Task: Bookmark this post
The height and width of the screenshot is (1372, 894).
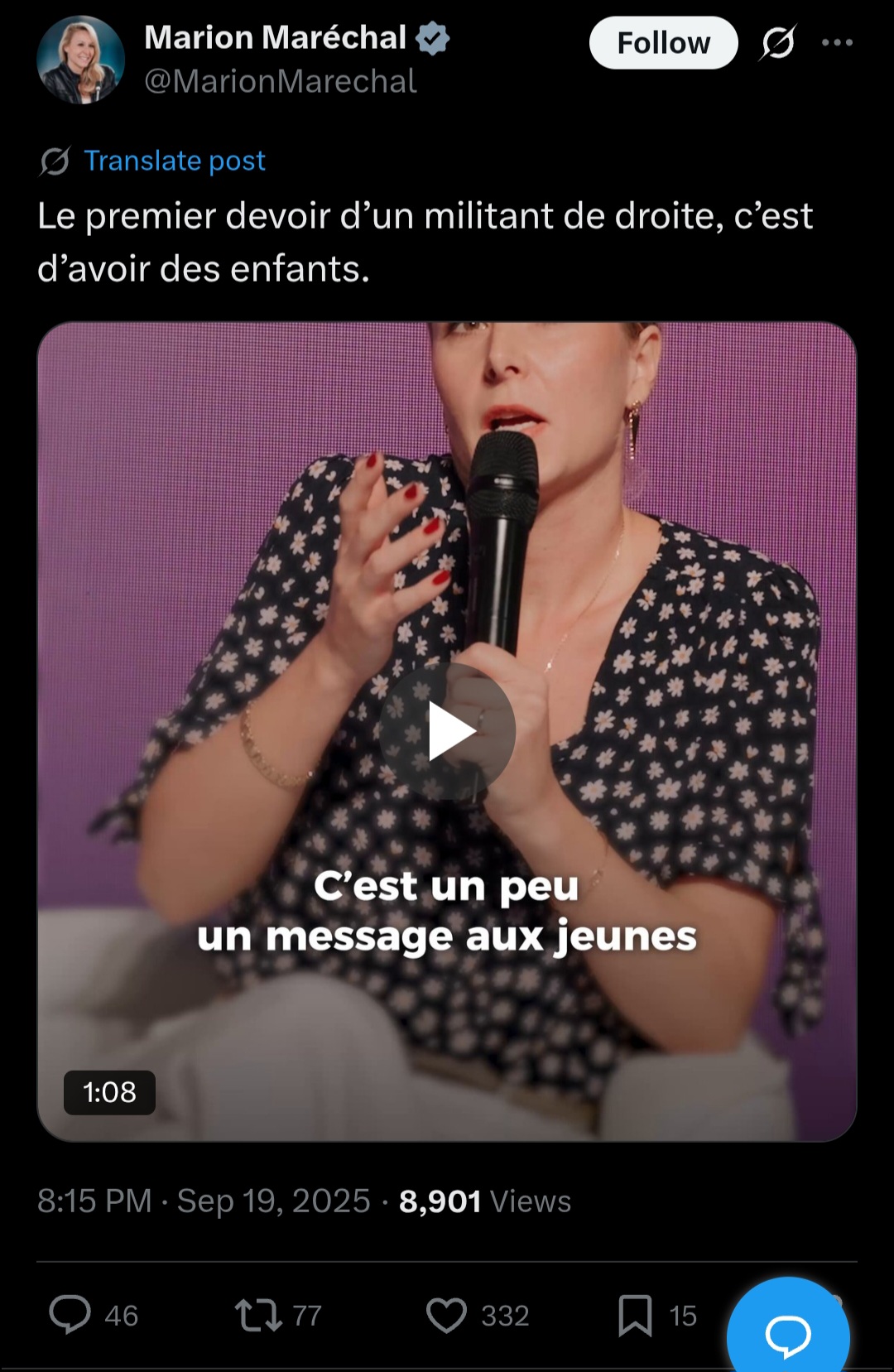Action: coord(635,1315)
